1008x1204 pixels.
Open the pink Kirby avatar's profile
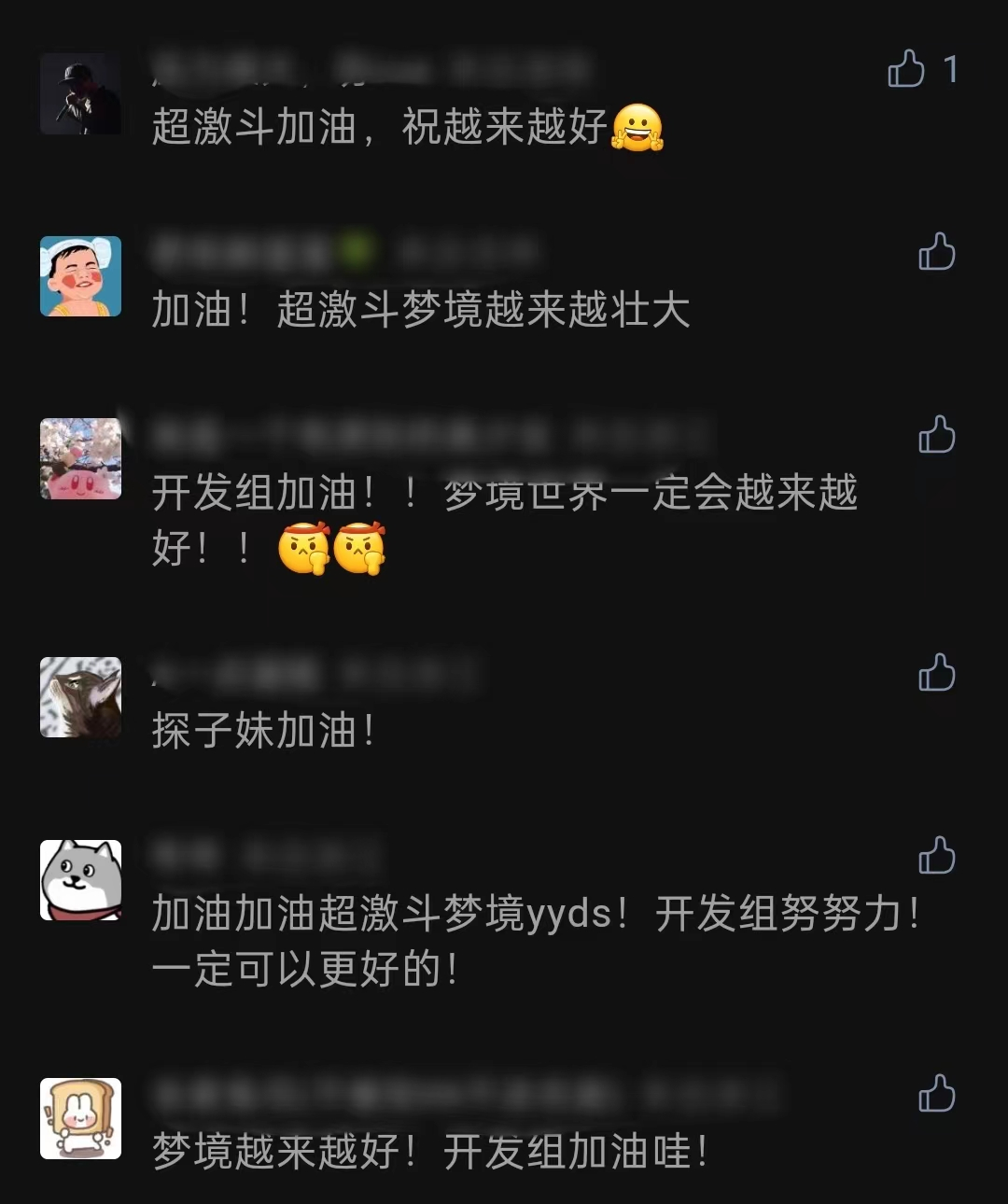(x=80, y=459)
